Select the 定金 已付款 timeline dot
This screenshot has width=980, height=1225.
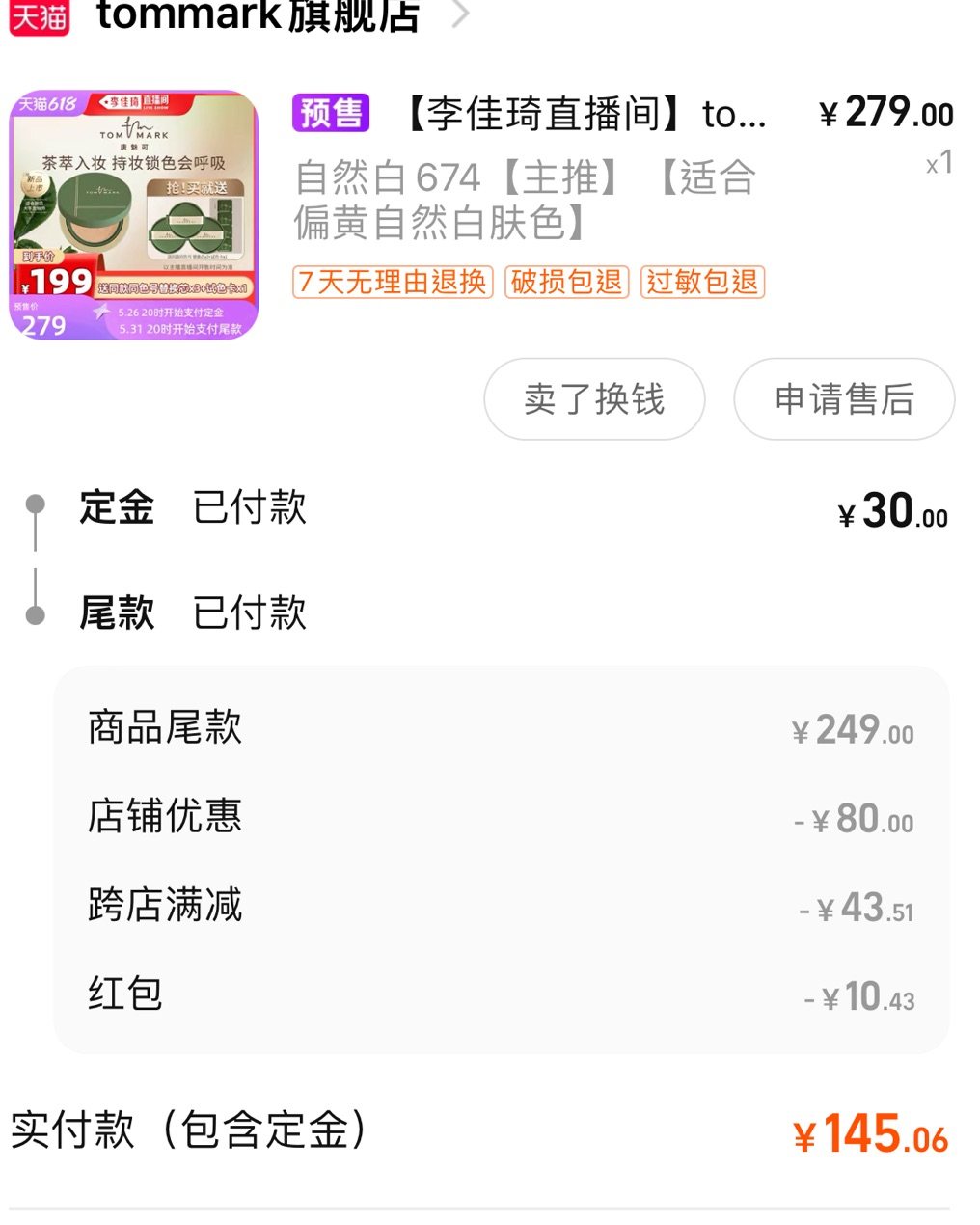38,505
